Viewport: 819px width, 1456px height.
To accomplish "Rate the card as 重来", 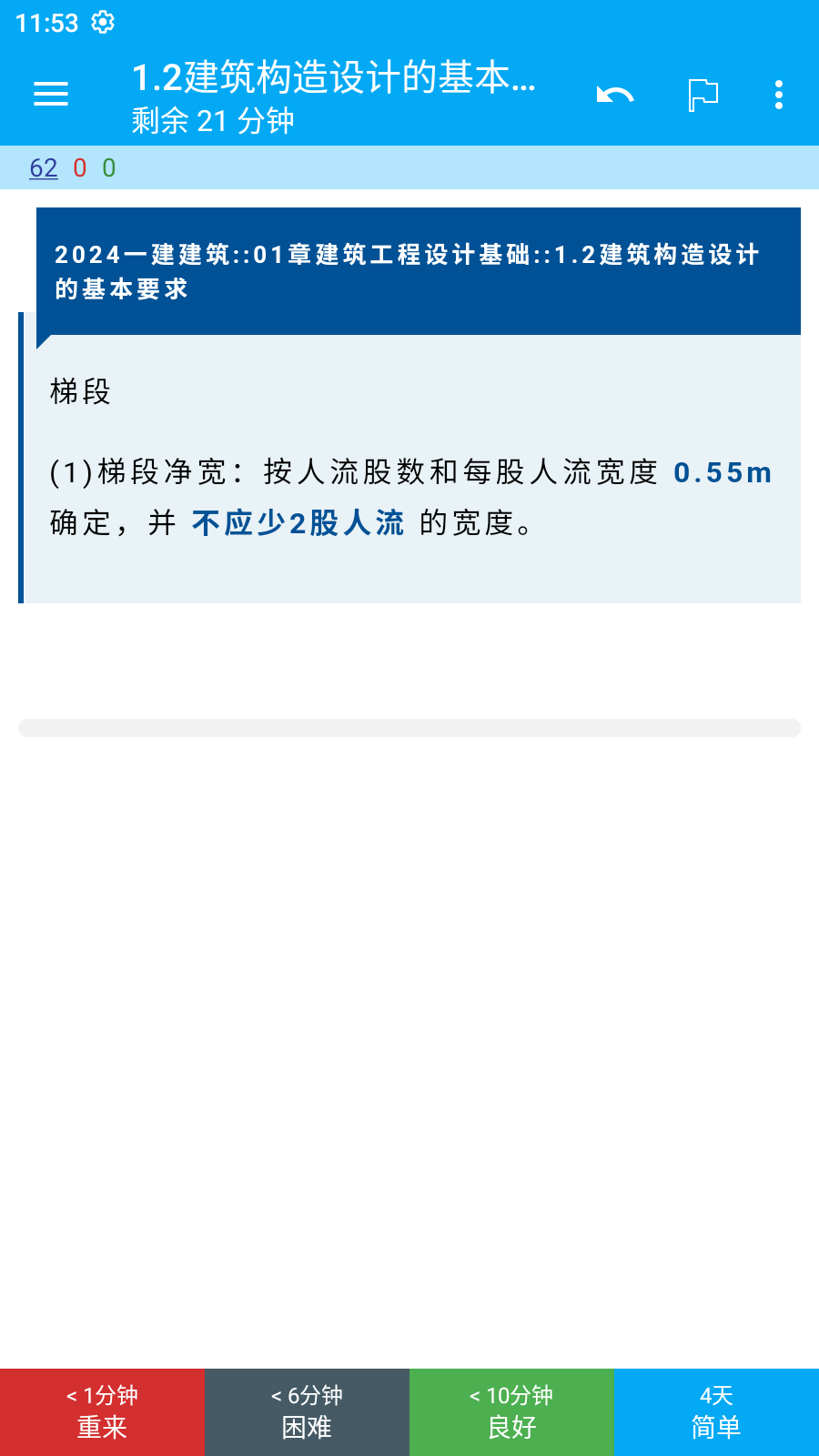I will point(102,1412).
